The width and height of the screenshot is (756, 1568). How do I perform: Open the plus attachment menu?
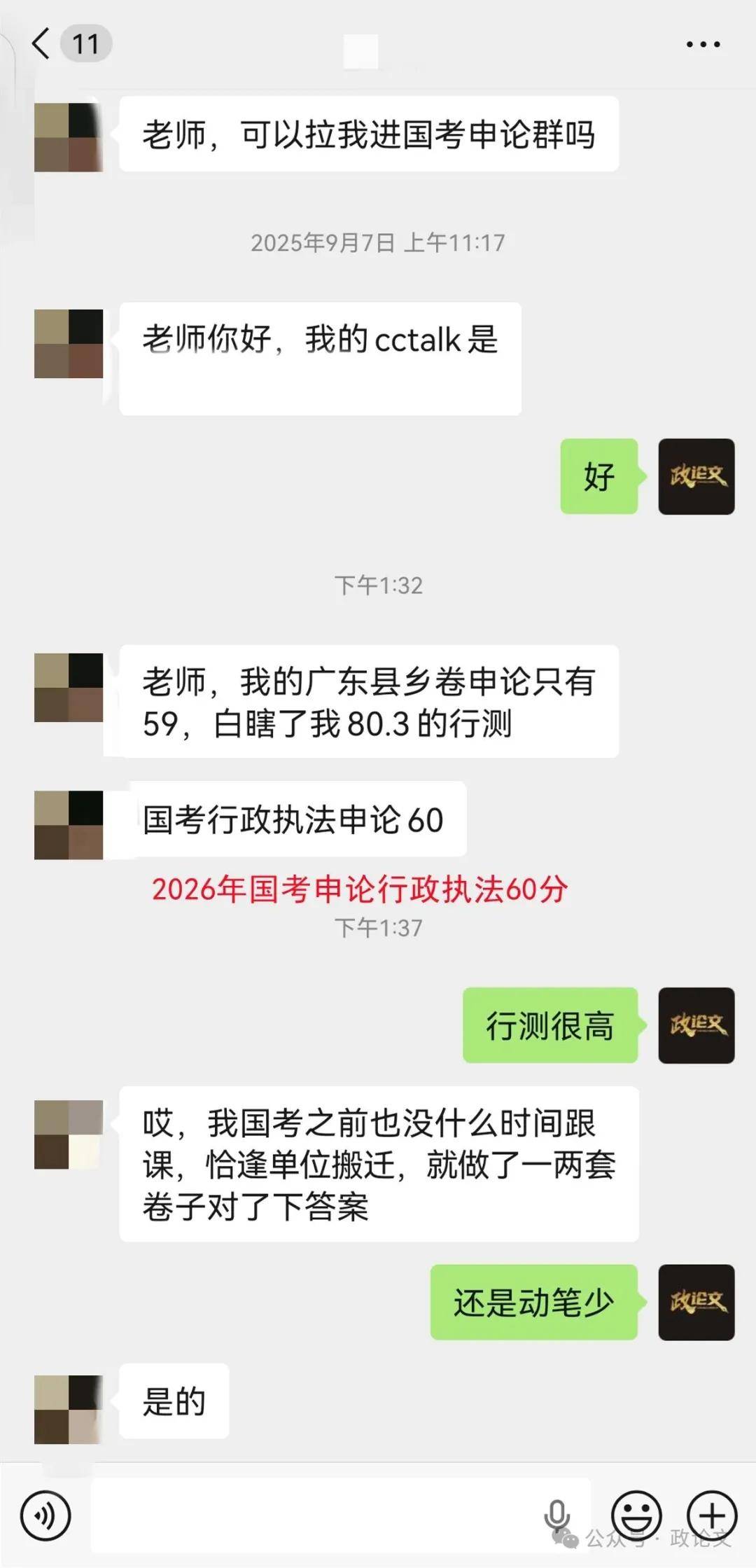tap(712, 1515)
